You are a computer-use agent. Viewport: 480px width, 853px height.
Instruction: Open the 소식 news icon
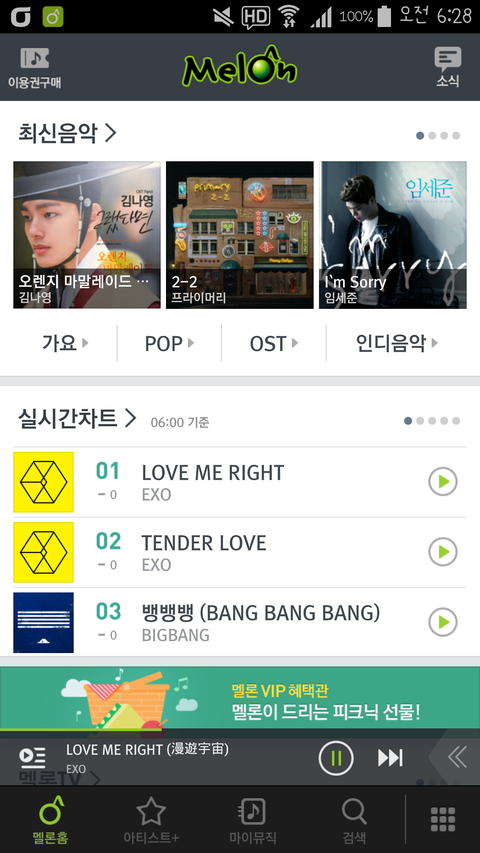click(447, 67)
